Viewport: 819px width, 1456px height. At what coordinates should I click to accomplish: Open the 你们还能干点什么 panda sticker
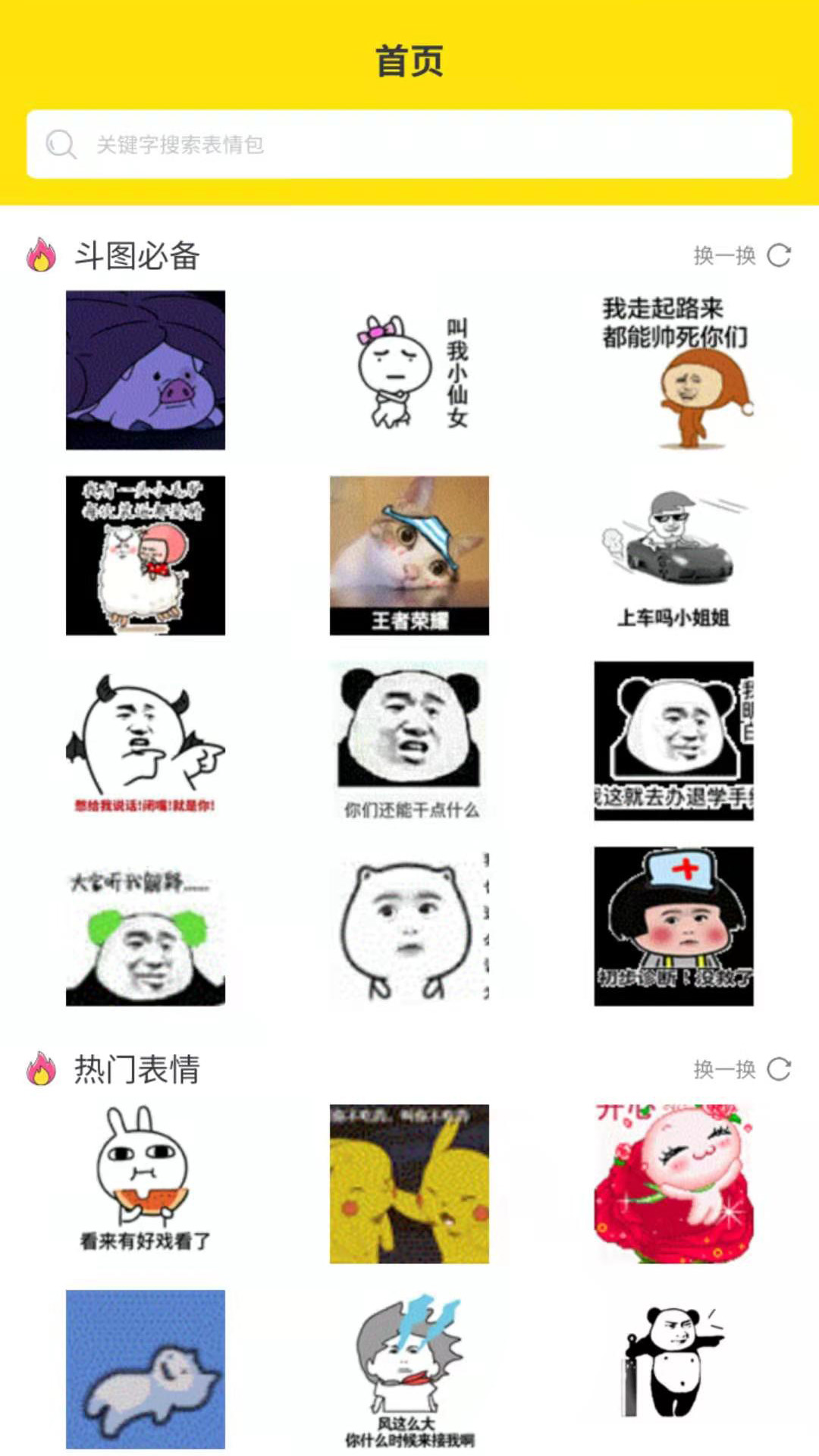coord(409,741)
